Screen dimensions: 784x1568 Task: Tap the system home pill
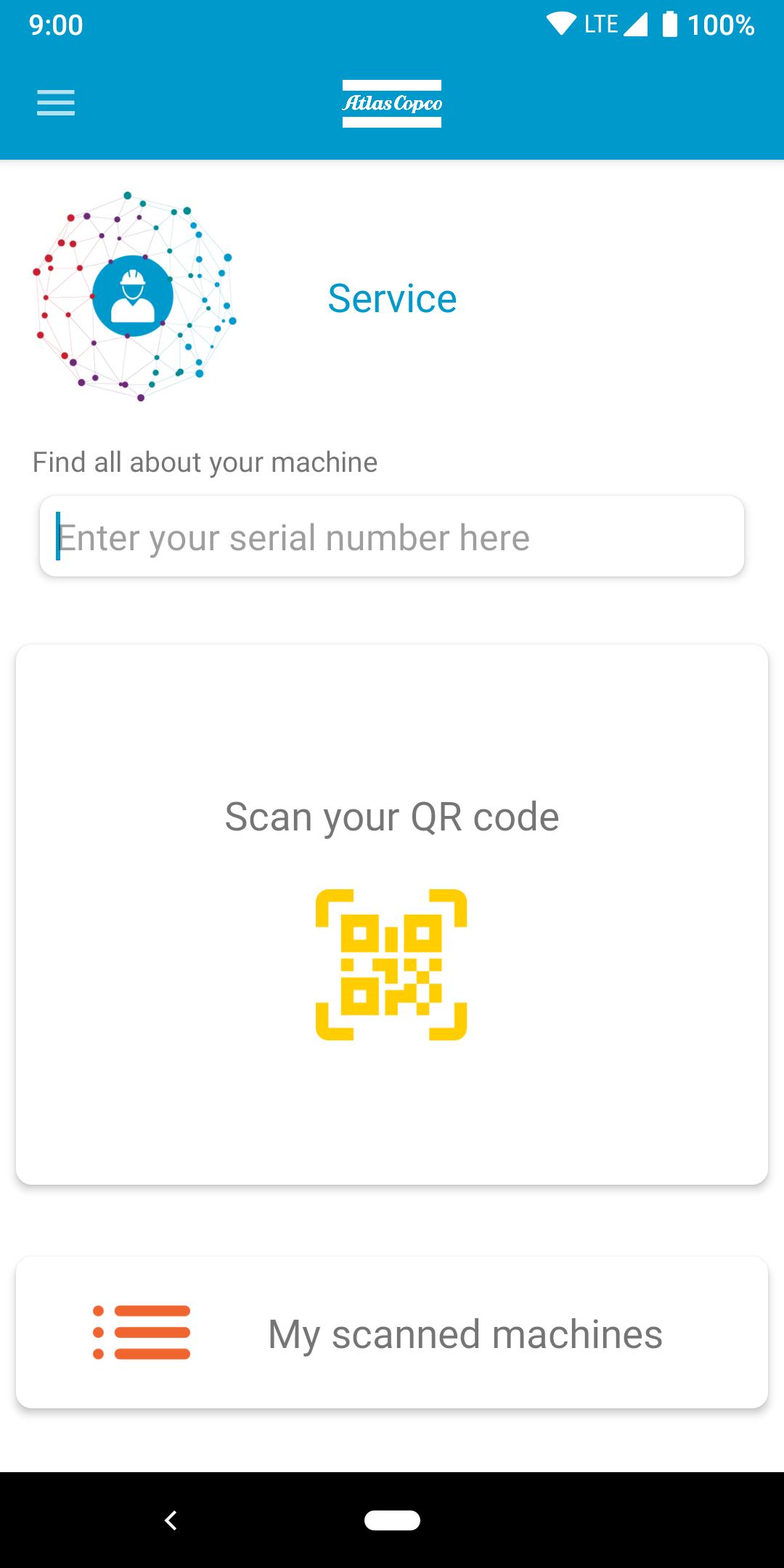392,1520
